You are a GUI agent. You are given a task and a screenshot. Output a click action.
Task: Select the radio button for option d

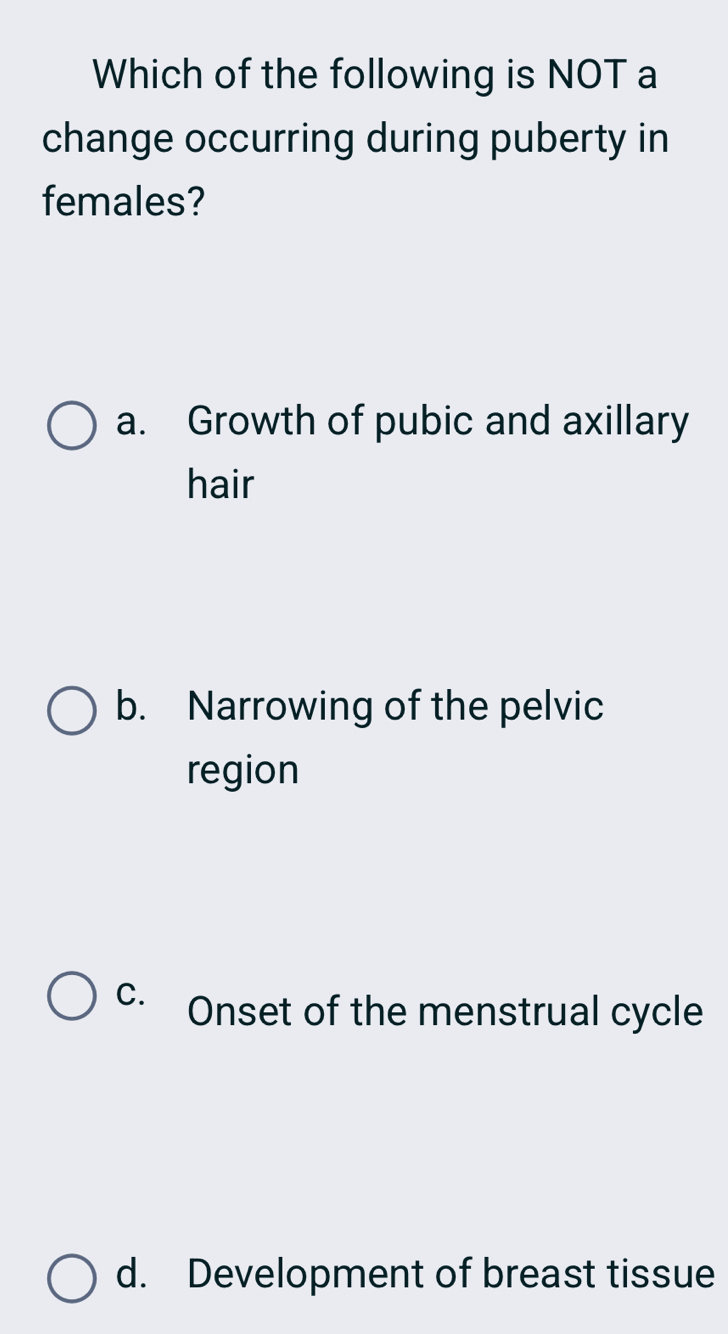click(x=70, y=1278)
